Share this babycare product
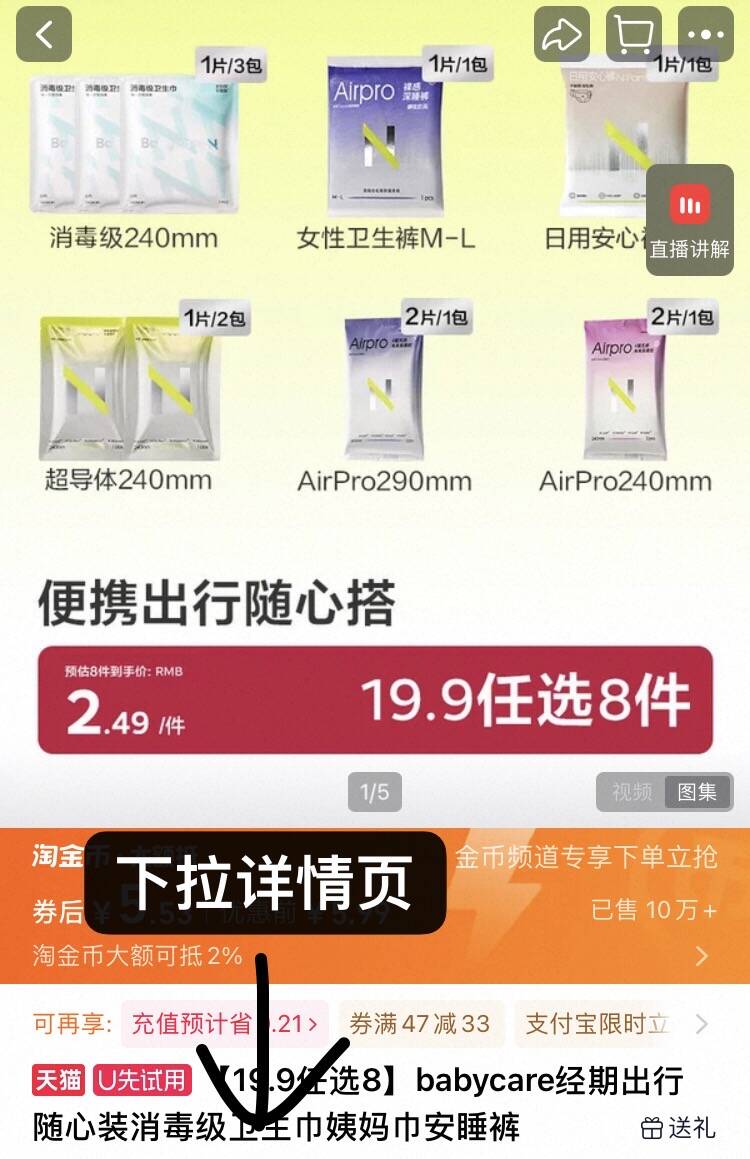The height and width of the screenshot is (1159, 750). [562, 34]
